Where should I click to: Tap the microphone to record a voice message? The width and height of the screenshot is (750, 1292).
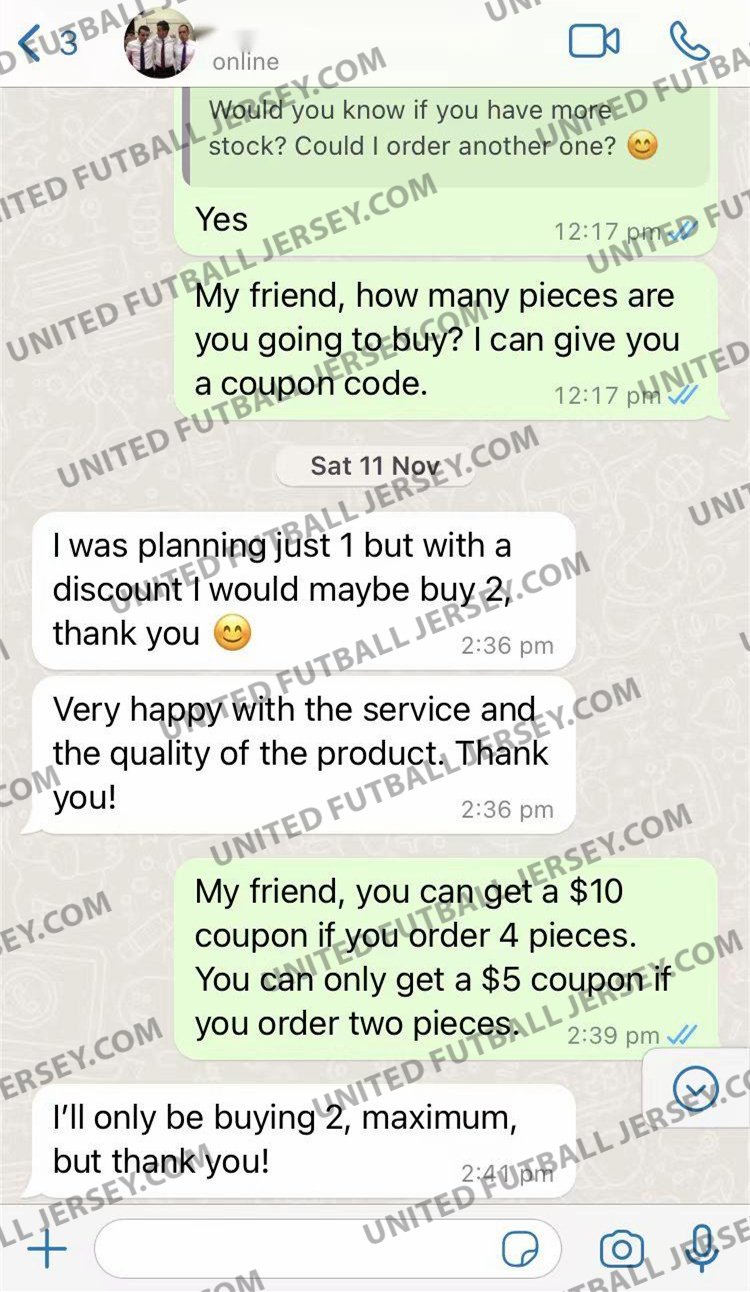pos(703,1248)
